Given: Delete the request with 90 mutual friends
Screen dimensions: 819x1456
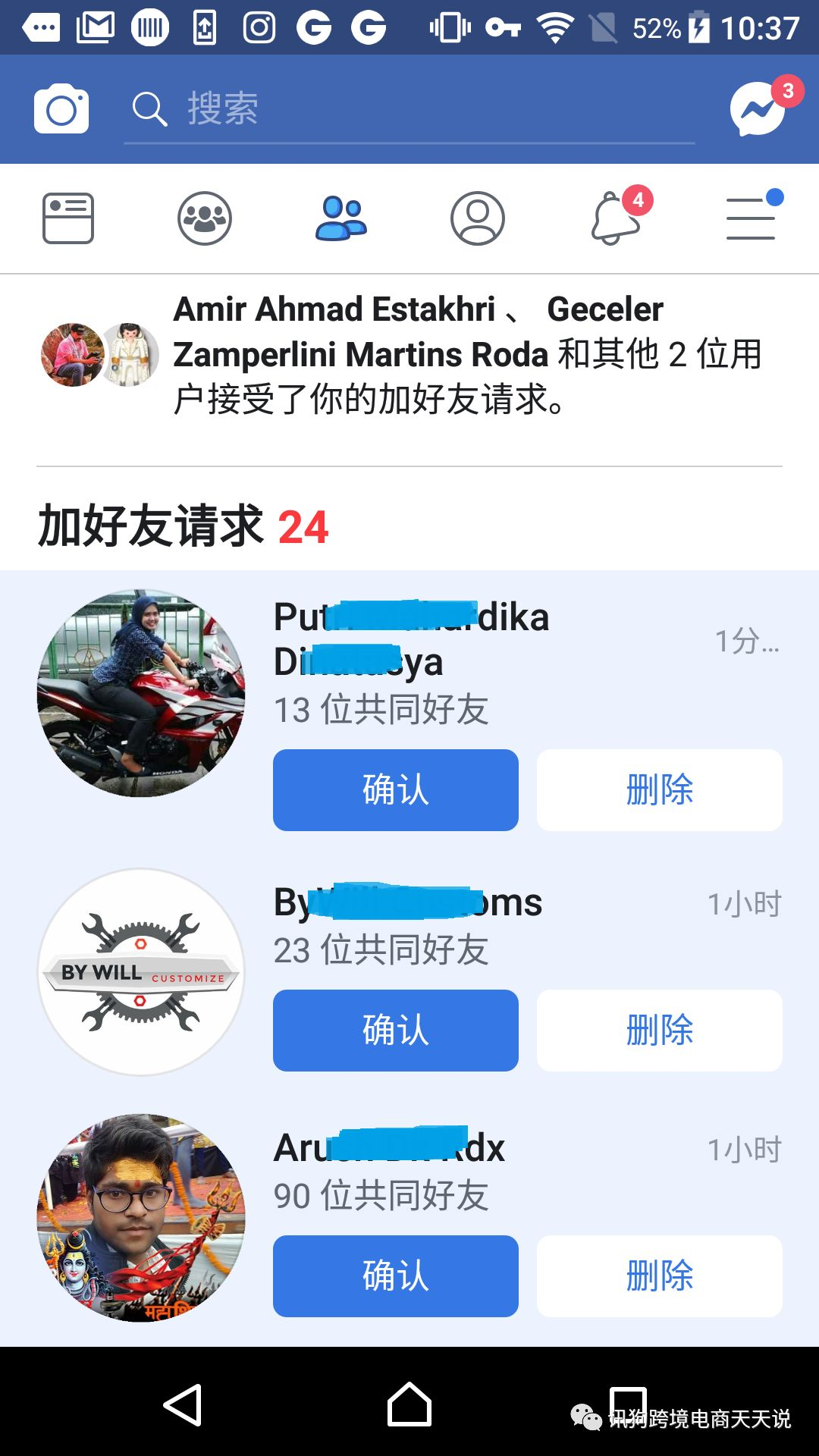Looking at the screenshot, I should [660, 1276].
